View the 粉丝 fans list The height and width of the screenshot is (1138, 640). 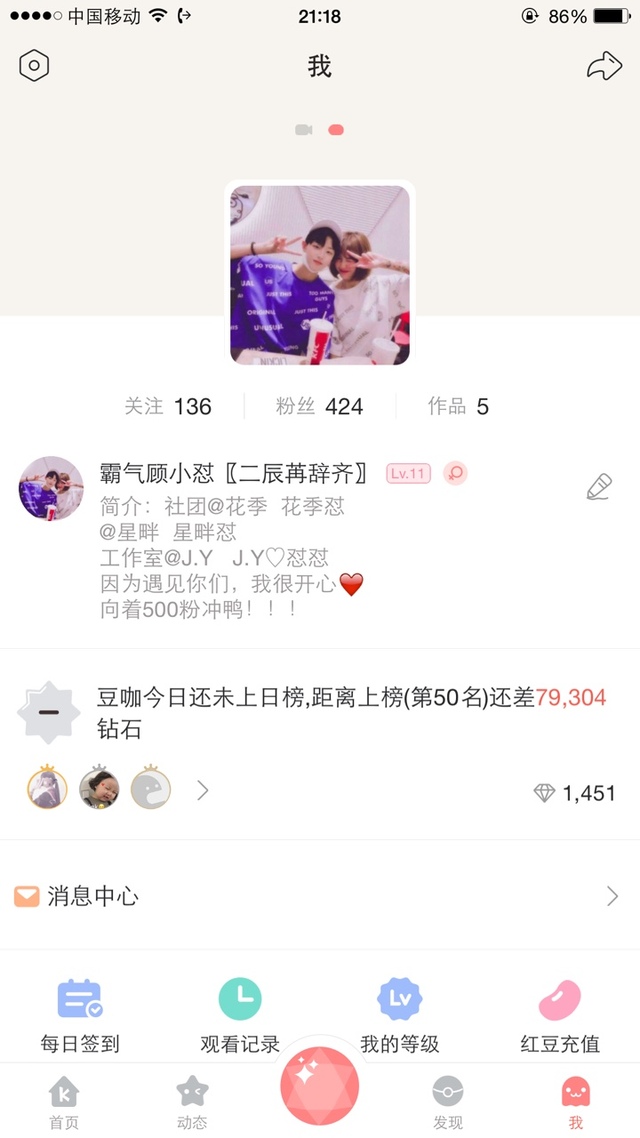tap(319, 406)
